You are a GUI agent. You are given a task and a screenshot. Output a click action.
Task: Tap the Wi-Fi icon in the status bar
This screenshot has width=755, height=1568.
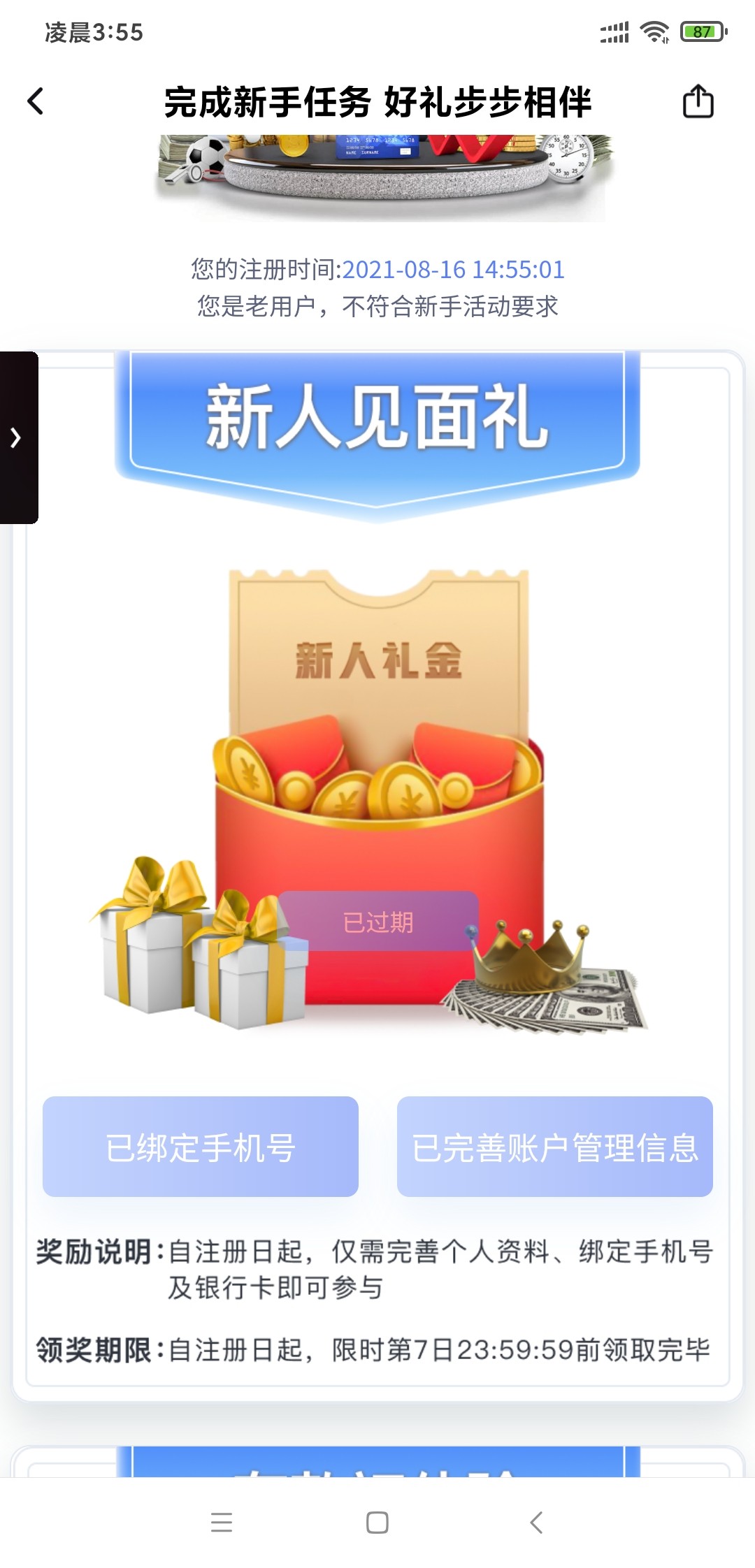coord(656,30)
